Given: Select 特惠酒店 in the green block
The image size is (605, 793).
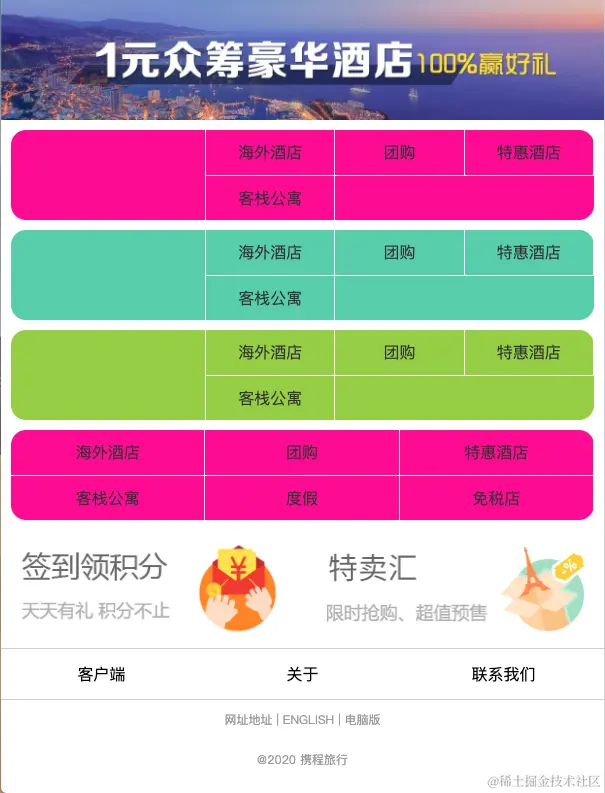Looking at the screenshot, I should [x=528, y=353].
